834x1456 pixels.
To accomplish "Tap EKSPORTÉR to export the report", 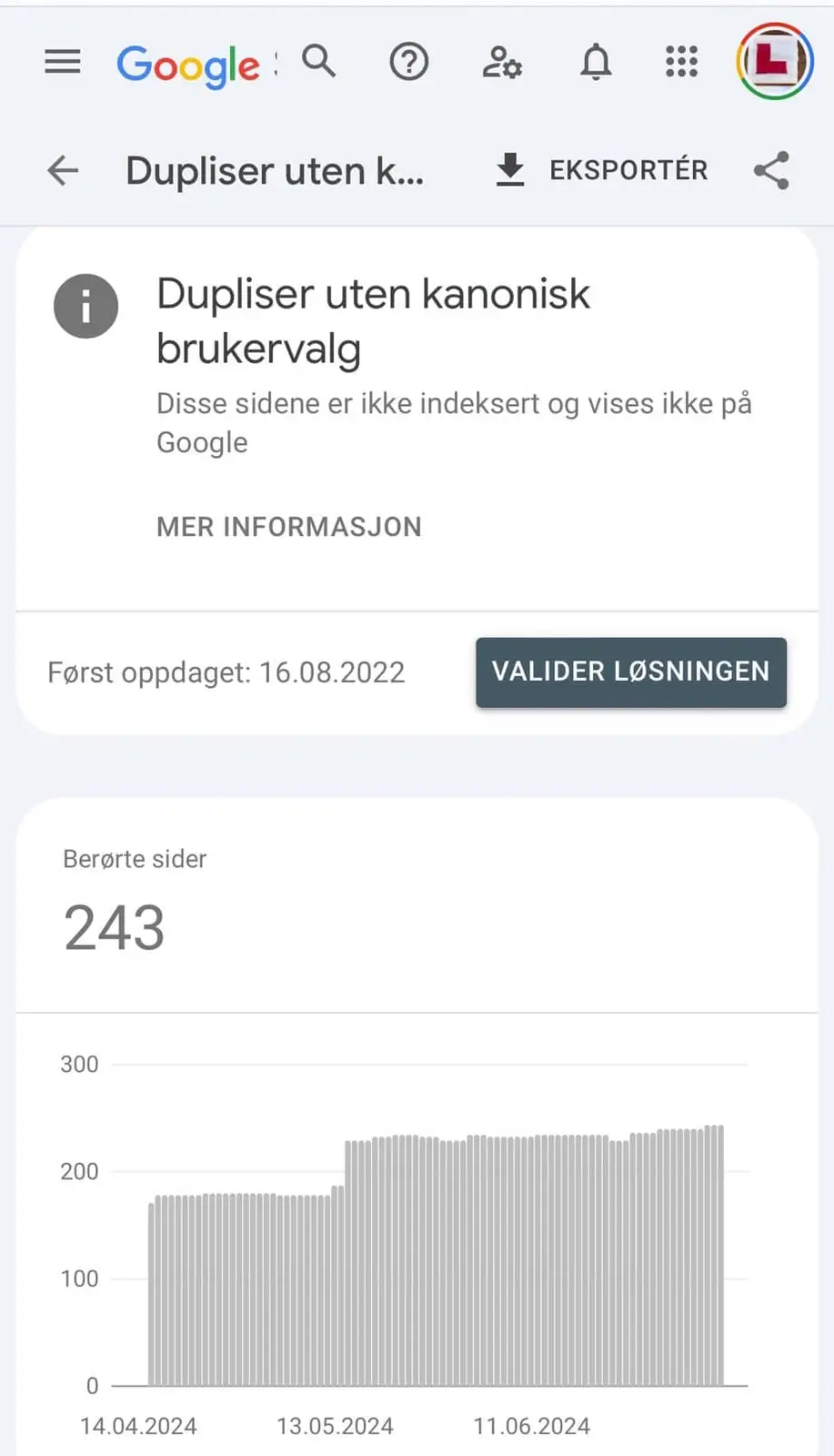I will [x=601, y=170].
